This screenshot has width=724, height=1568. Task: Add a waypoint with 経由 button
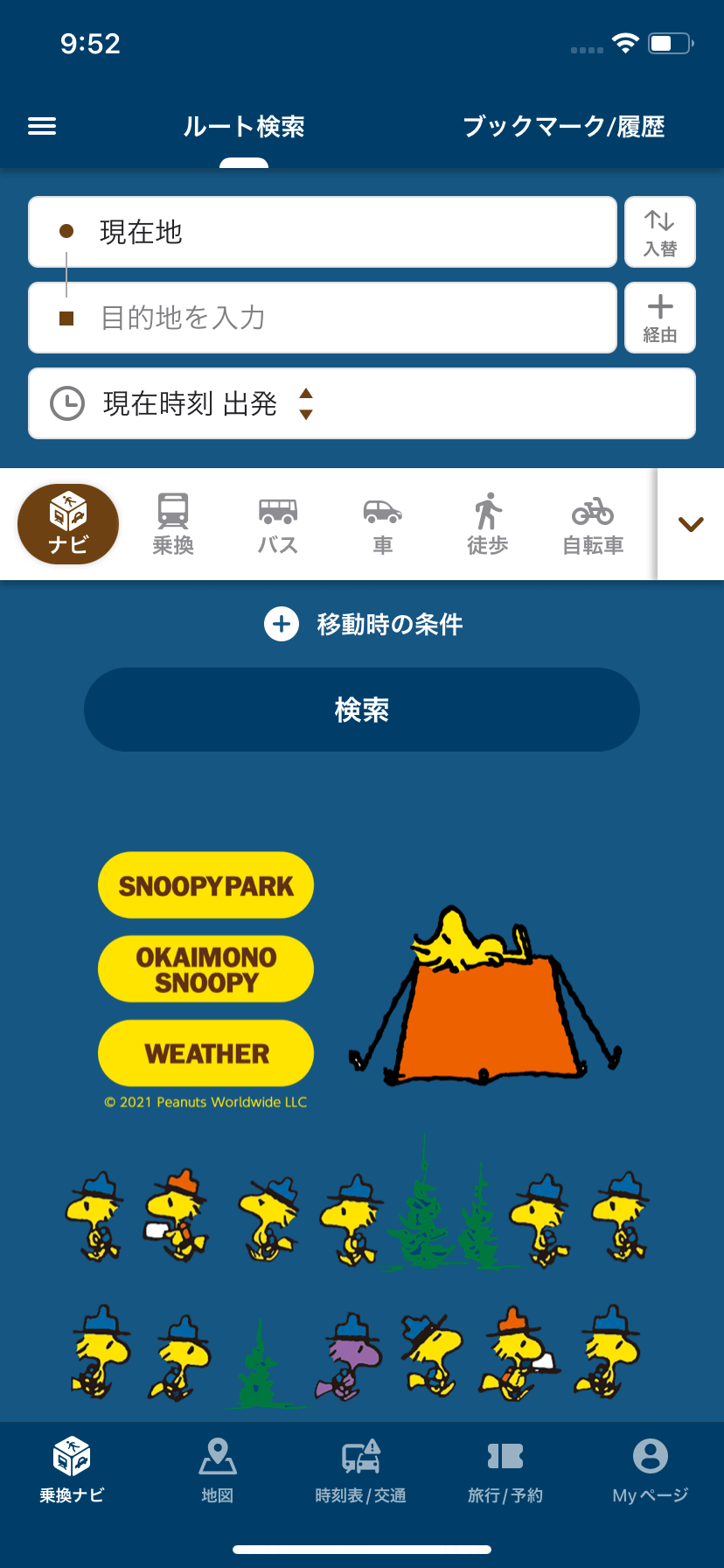click(x=660, y=318)
